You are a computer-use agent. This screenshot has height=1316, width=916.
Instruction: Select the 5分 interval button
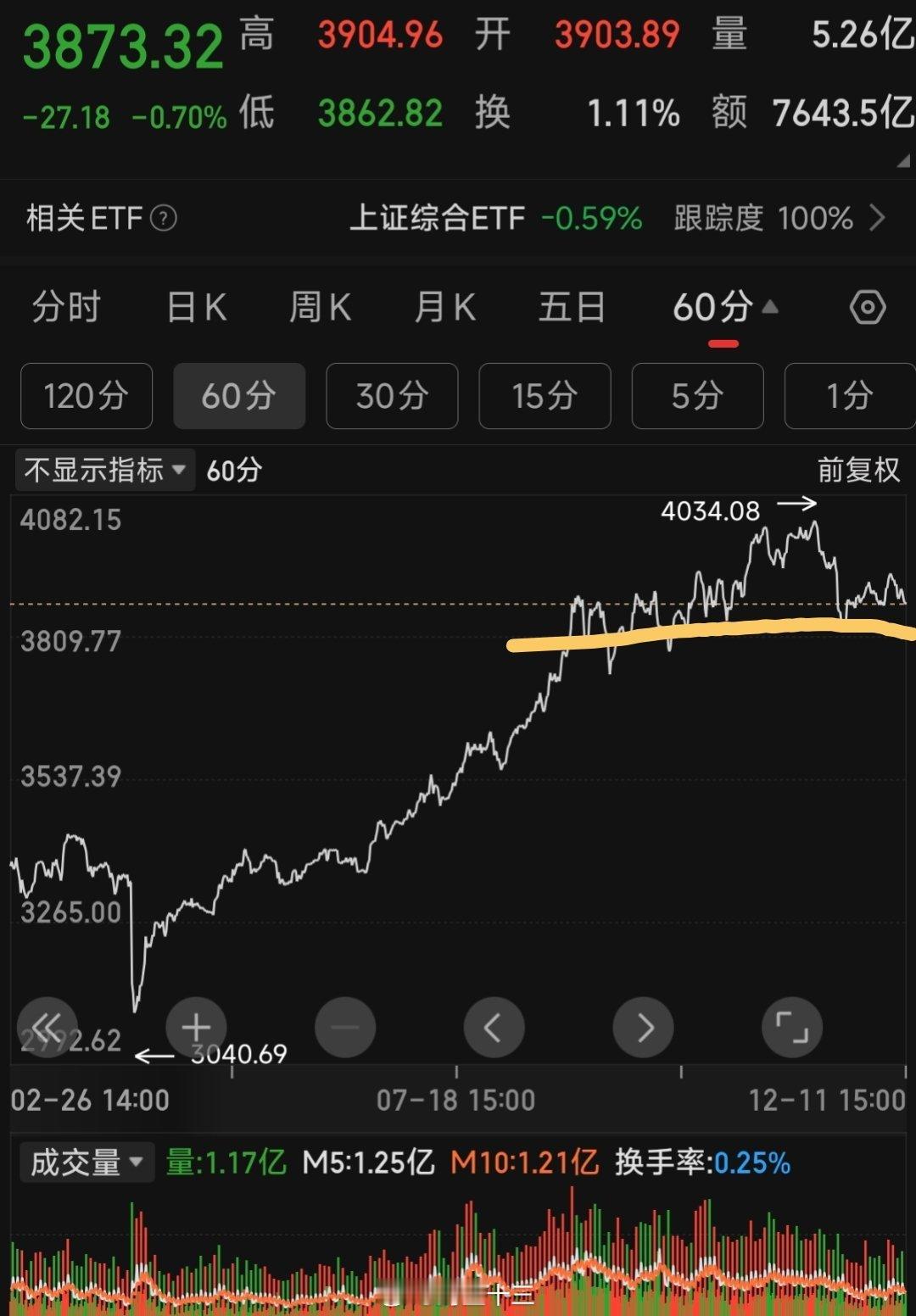[697, 396]
